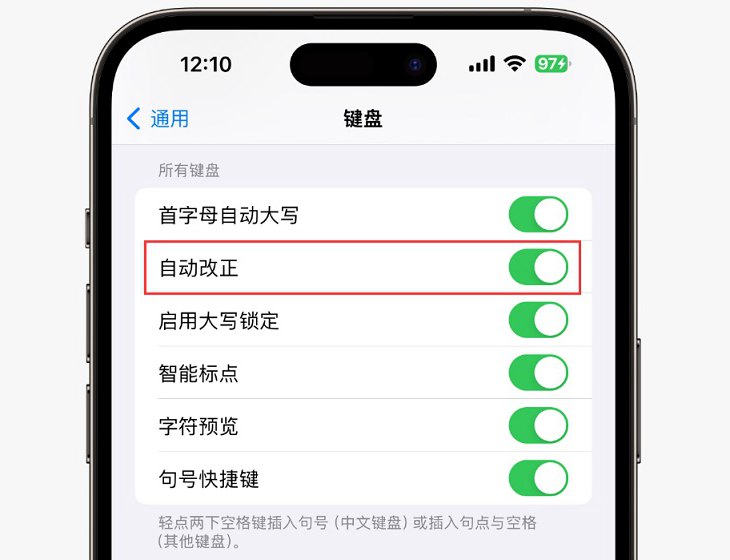The height and width of the screenshot is (560, 730).
Task: Disable 启用大写锁定 switch
Action: (x=538, y=321)
